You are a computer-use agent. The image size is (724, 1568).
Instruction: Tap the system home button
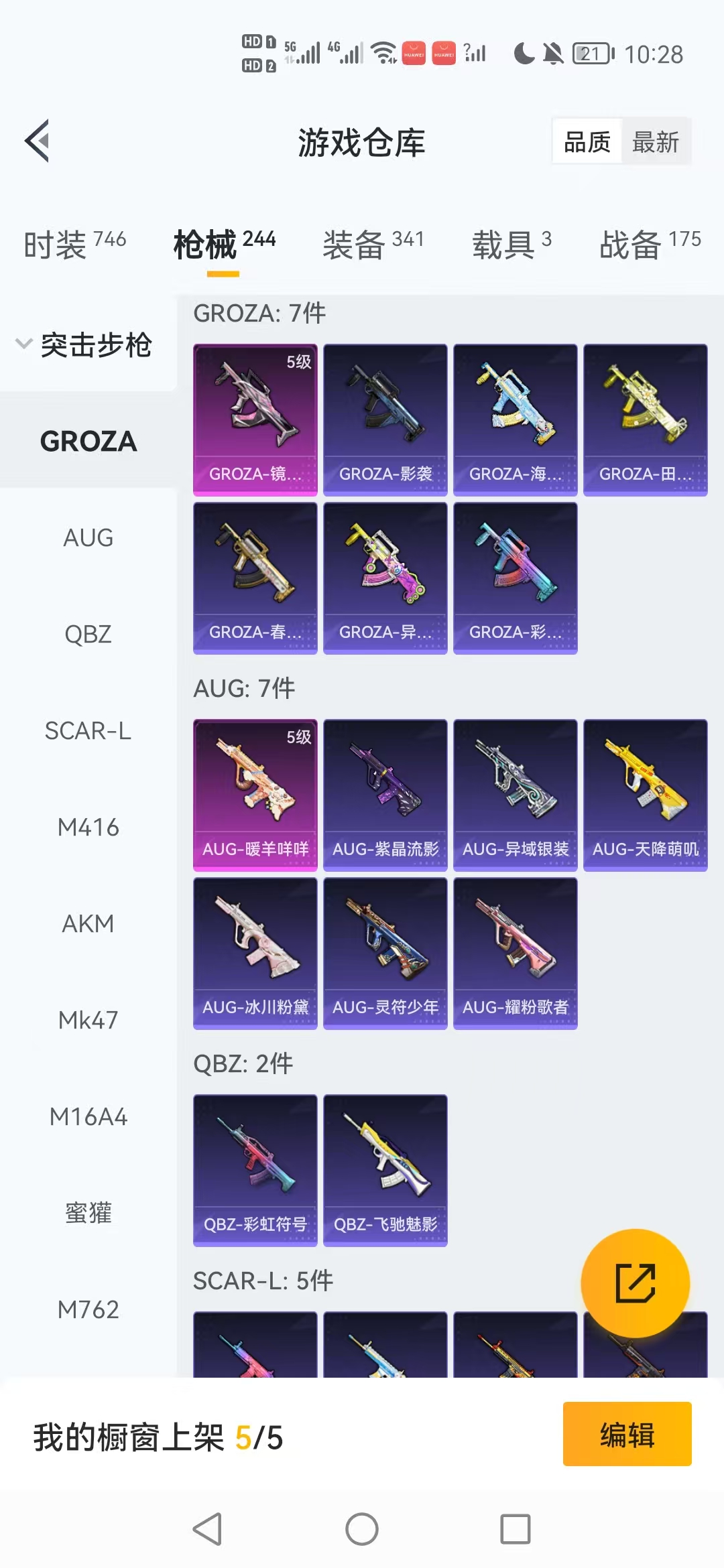(362, 1529)
